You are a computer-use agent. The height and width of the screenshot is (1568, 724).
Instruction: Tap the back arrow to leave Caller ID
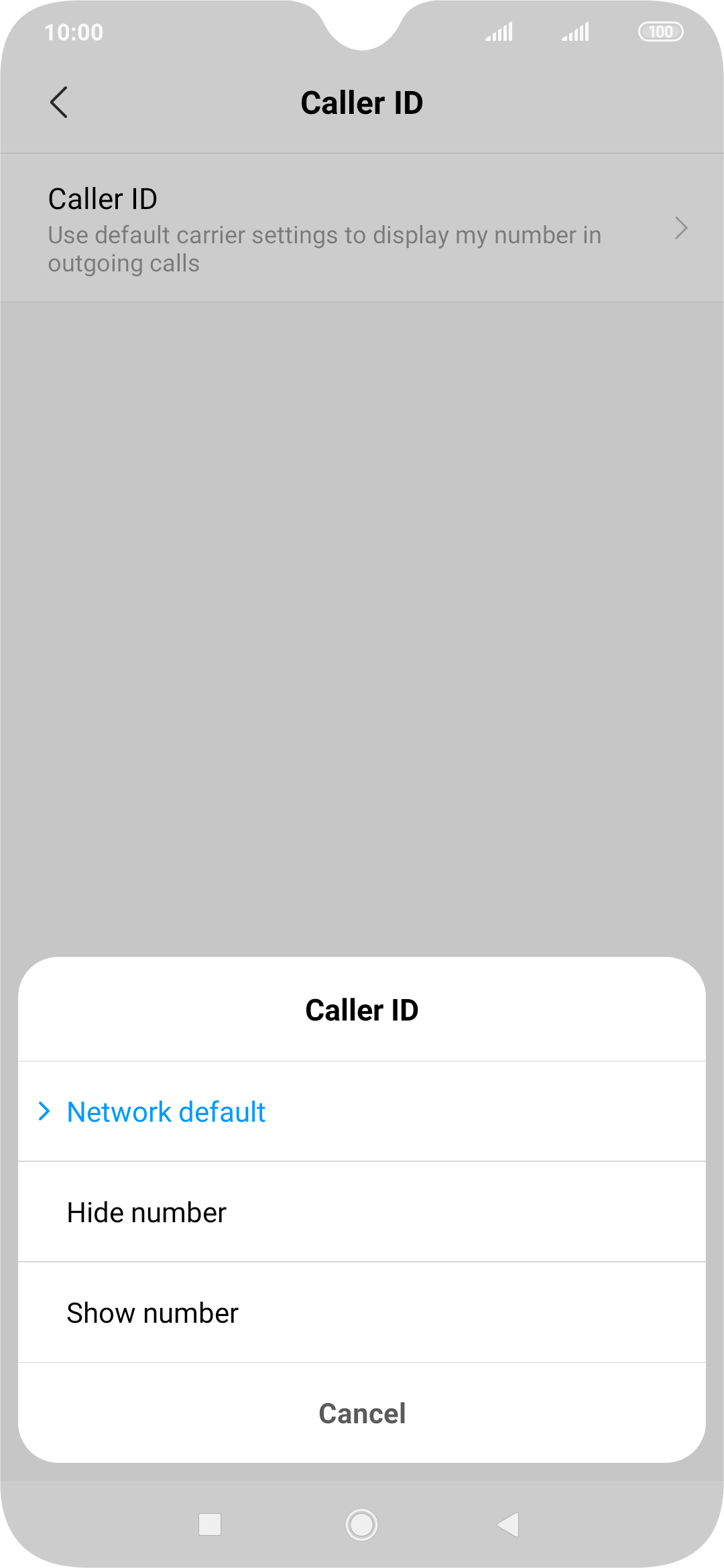pyautogui.click(x=59, y=103)
